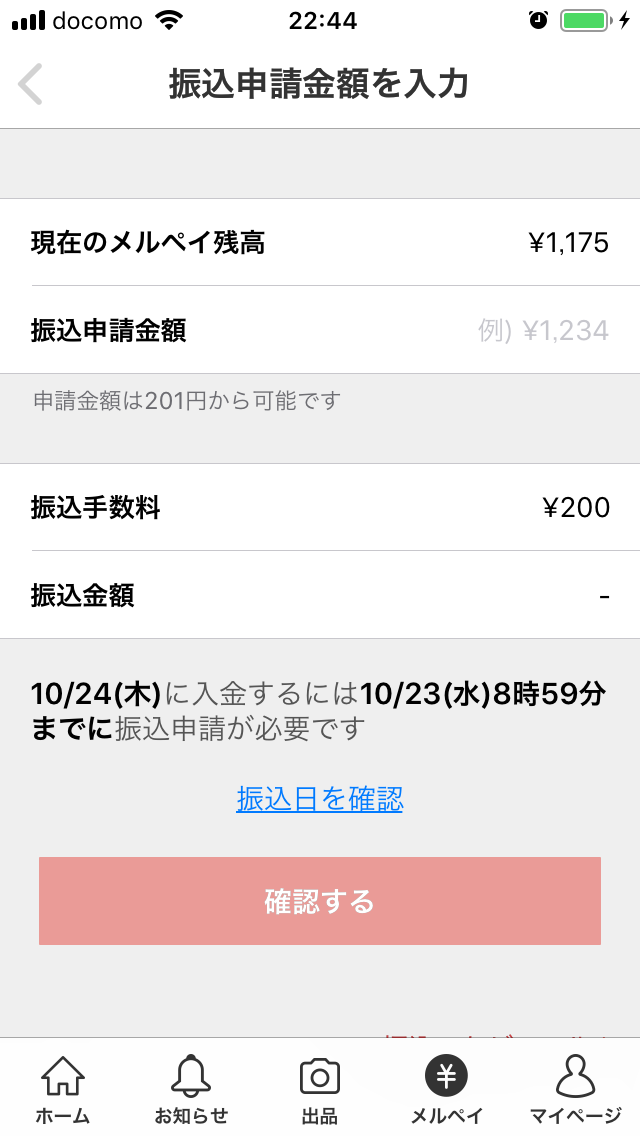
Task: Go back using the top-left arrow
Action: tap(31, 85)
